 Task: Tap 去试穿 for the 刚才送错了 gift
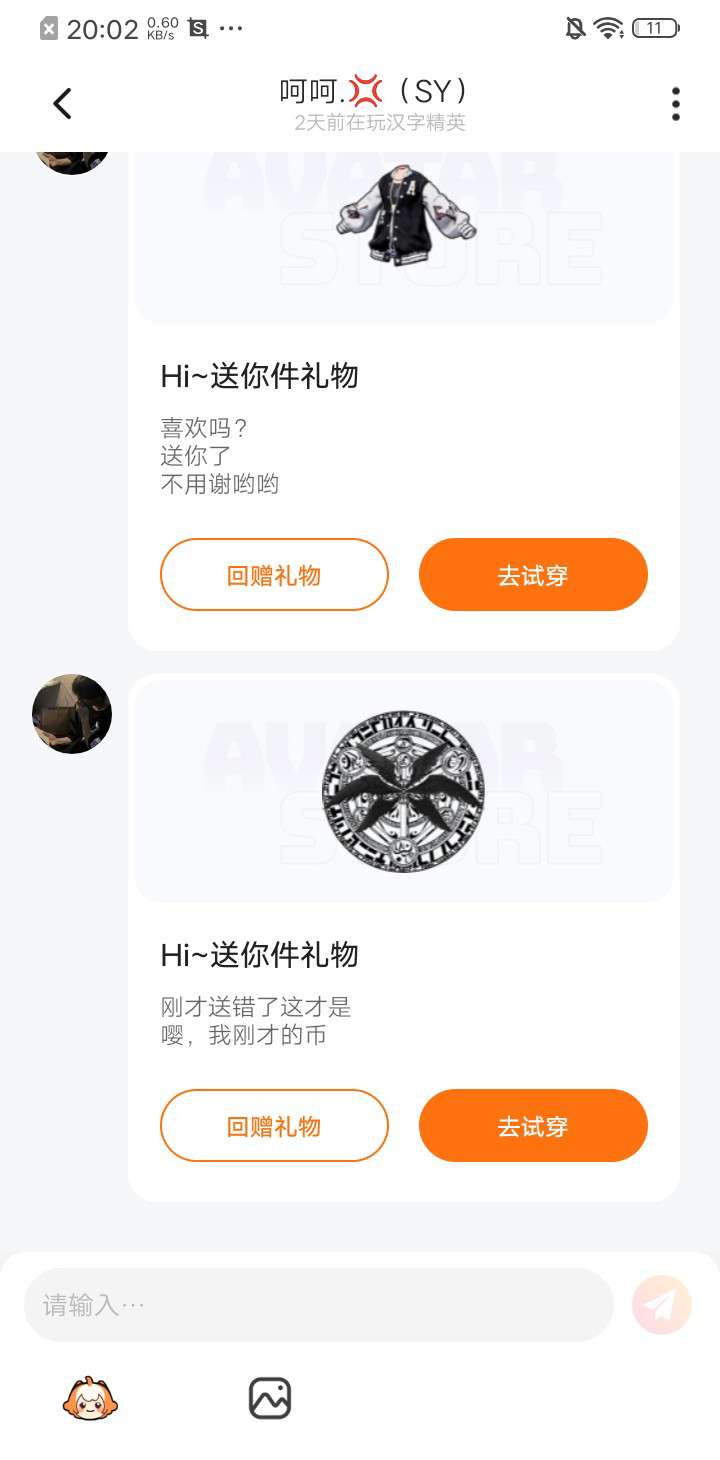point(533,1126)
